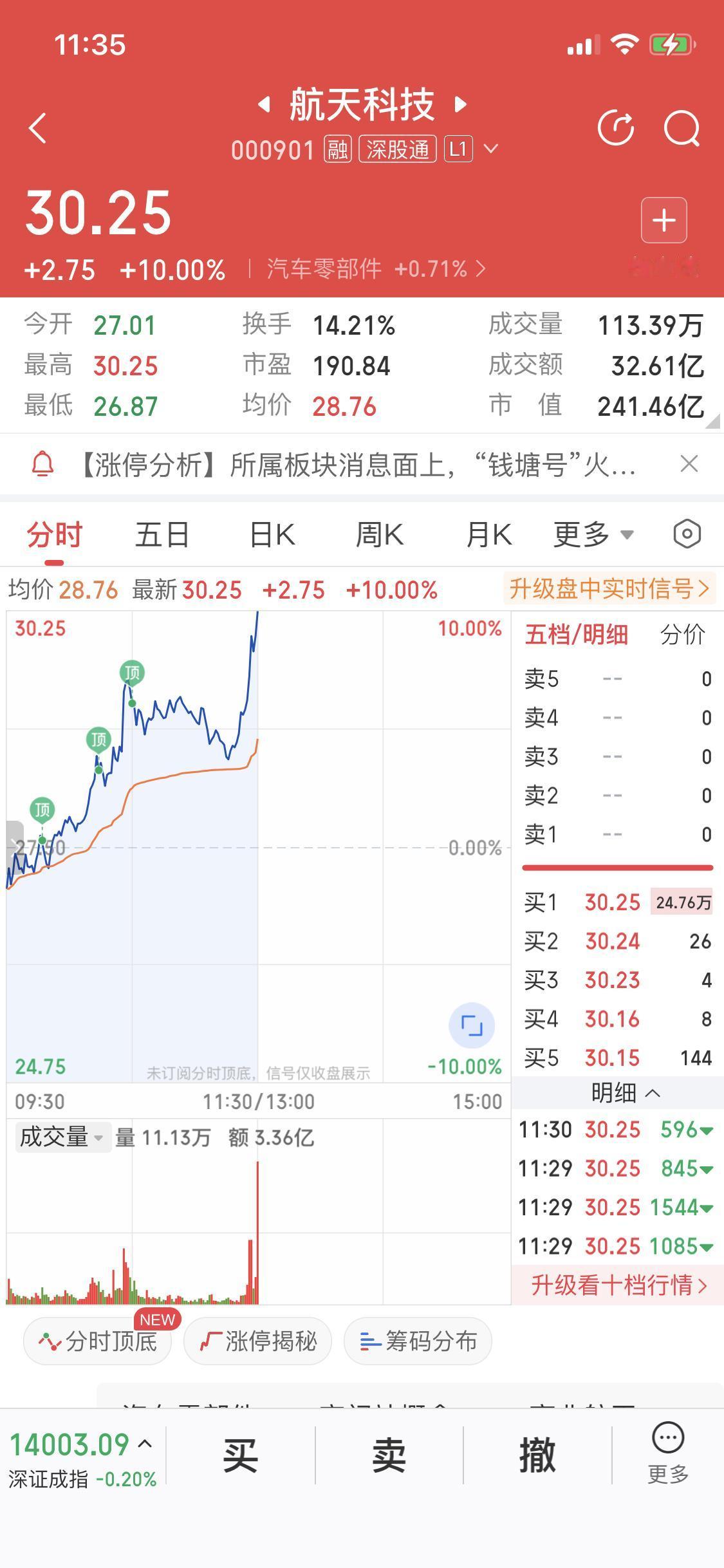Screen dimensions: 724x1568
Task: Open the 成交量 indicator dropdown
Action: point(62,1137)
